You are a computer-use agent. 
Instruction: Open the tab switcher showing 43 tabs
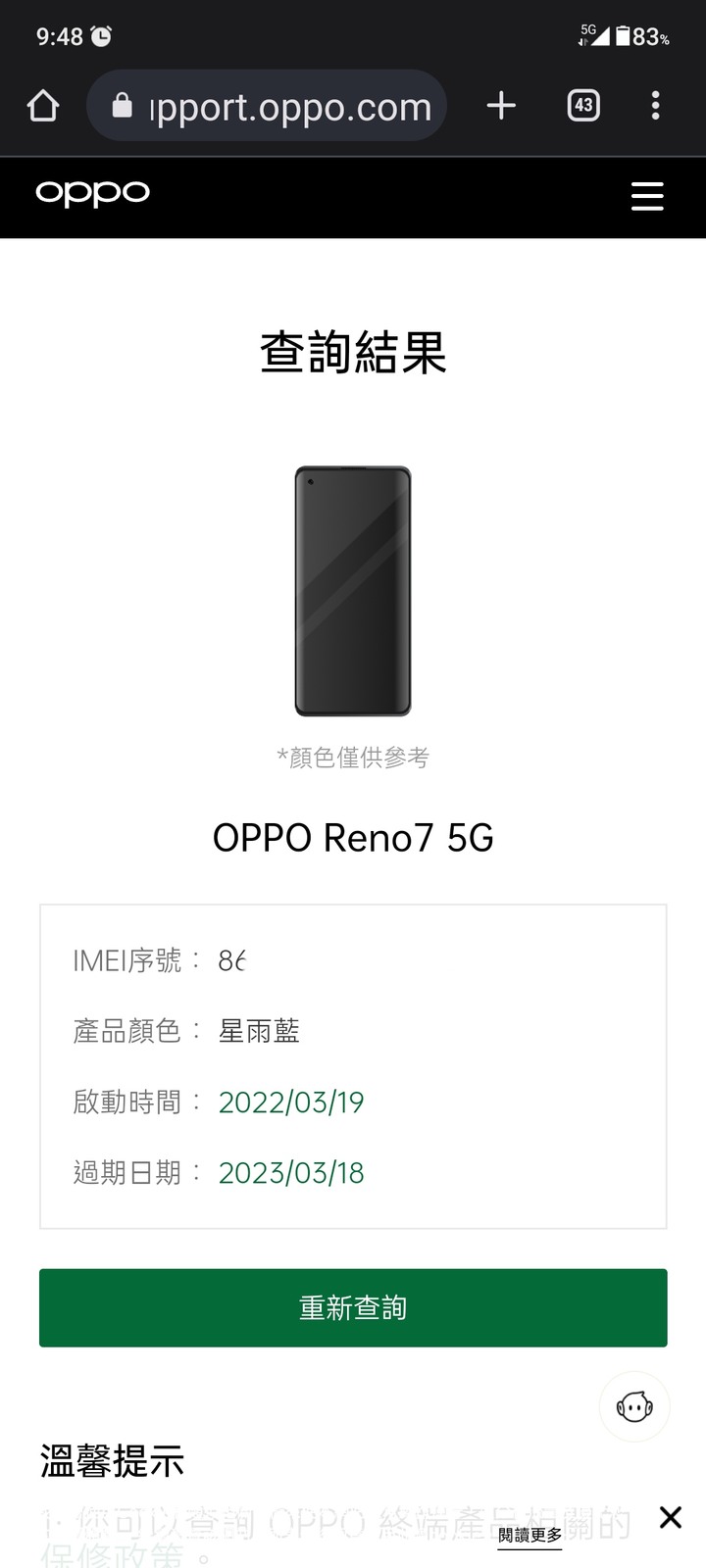click(583, 106)
